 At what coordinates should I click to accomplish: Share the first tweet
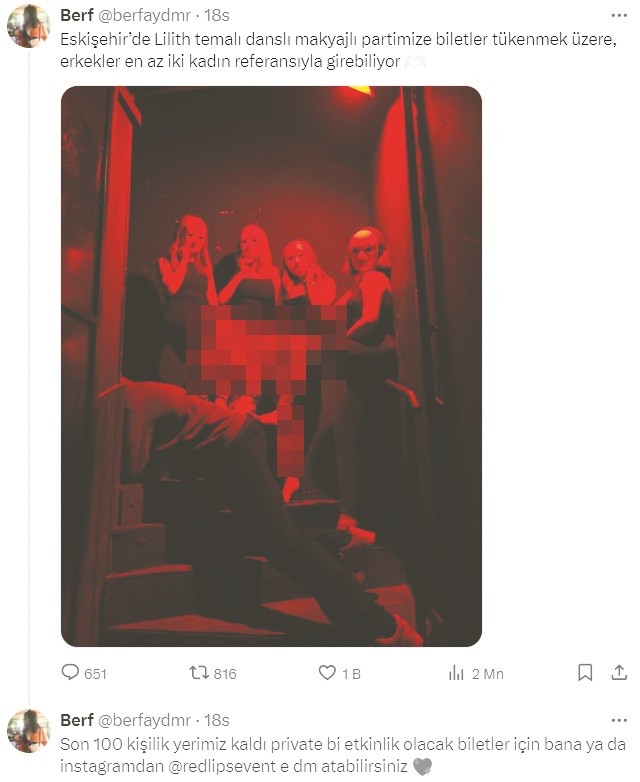point(618,673)
